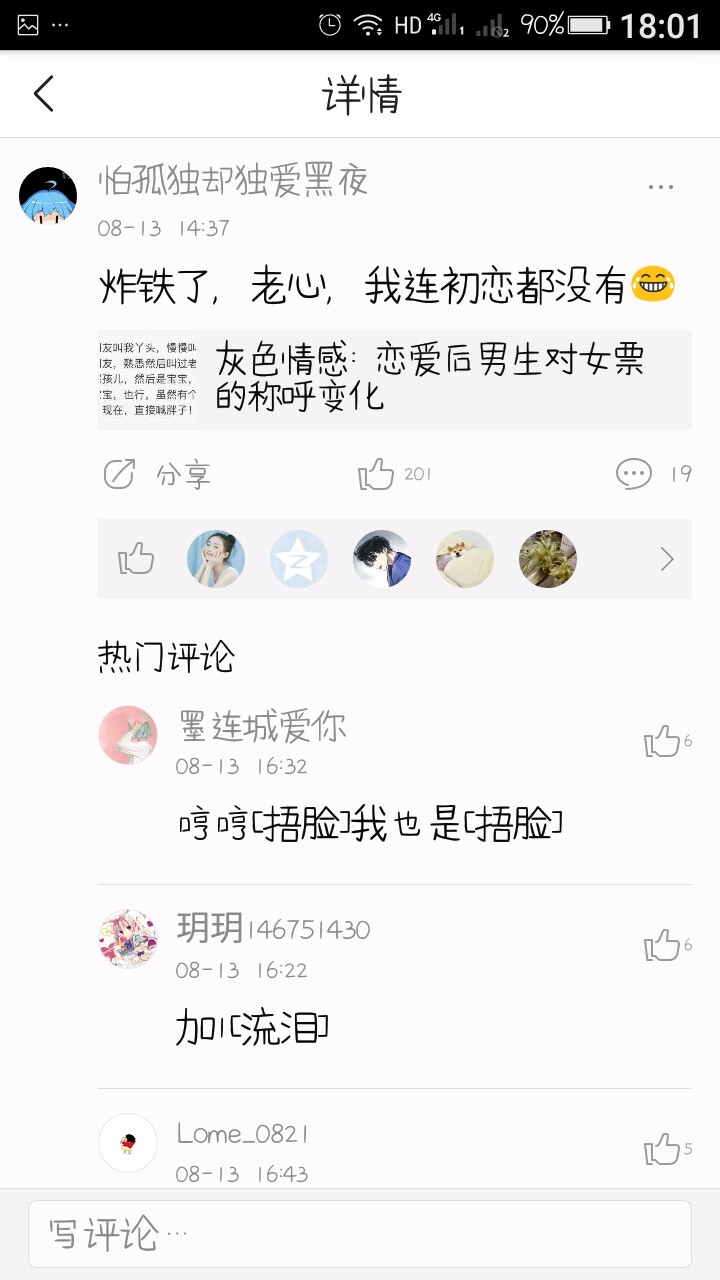Image resolution: width=720 pixels, height=1280 pixels.
Task: Open the profile picture of 玥玥146751430
Action: (128, 939)
